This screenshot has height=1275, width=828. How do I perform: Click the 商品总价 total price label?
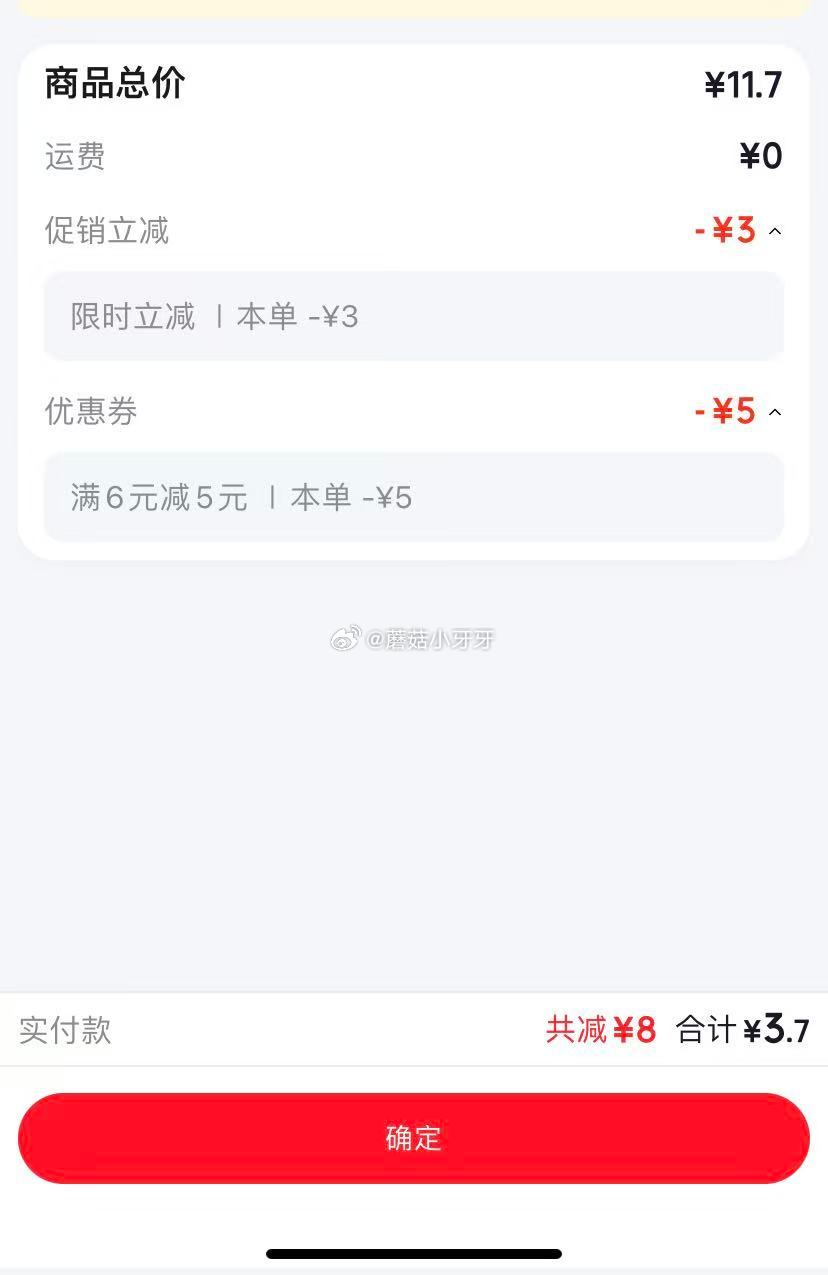pyautogui.click(x=114, y=84)
